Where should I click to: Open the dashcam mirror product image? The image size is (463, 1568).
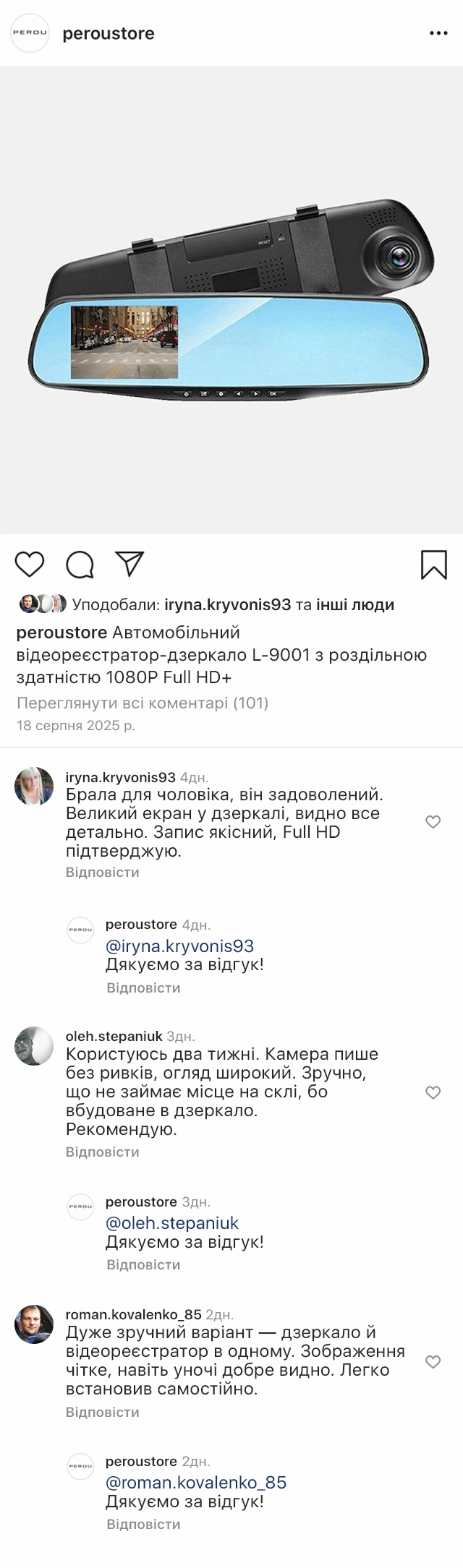pos(231,300)
